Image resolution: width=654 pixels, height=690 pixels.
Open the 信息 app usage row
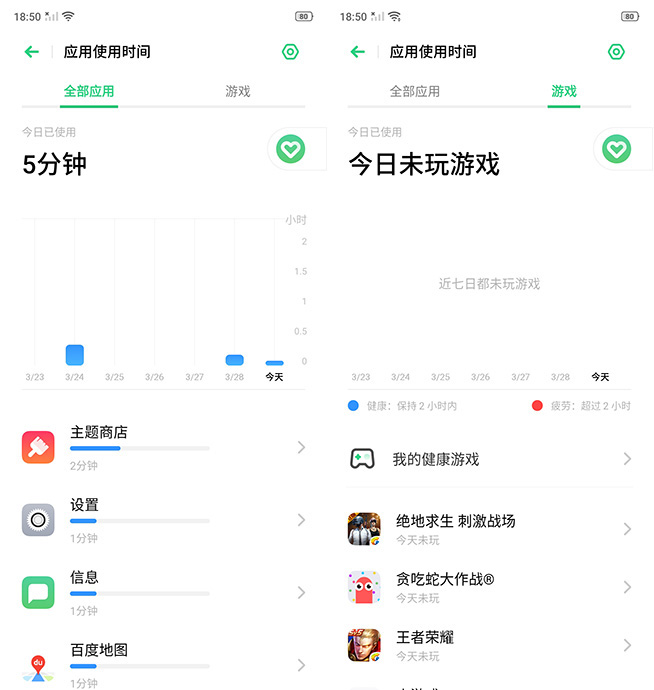[x=163, y=592]
